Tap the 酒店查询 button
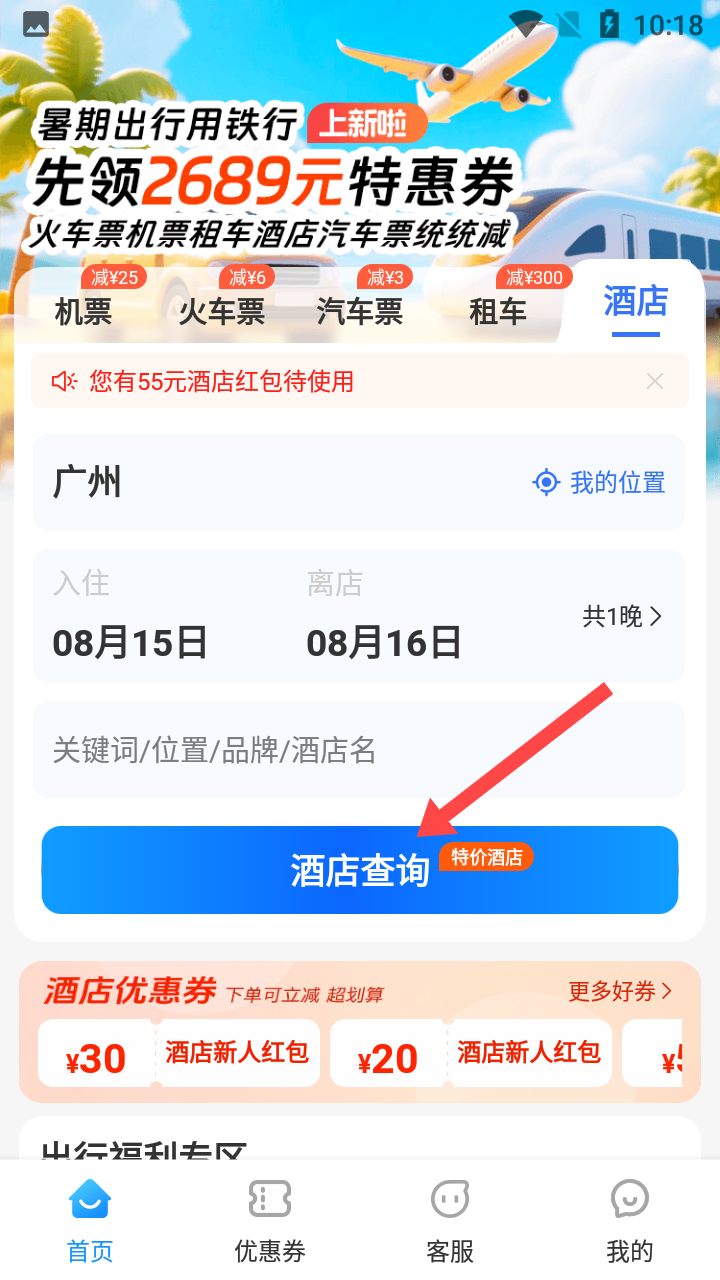Viewport: 720px width, 1280px height. (x=360, y=870)
